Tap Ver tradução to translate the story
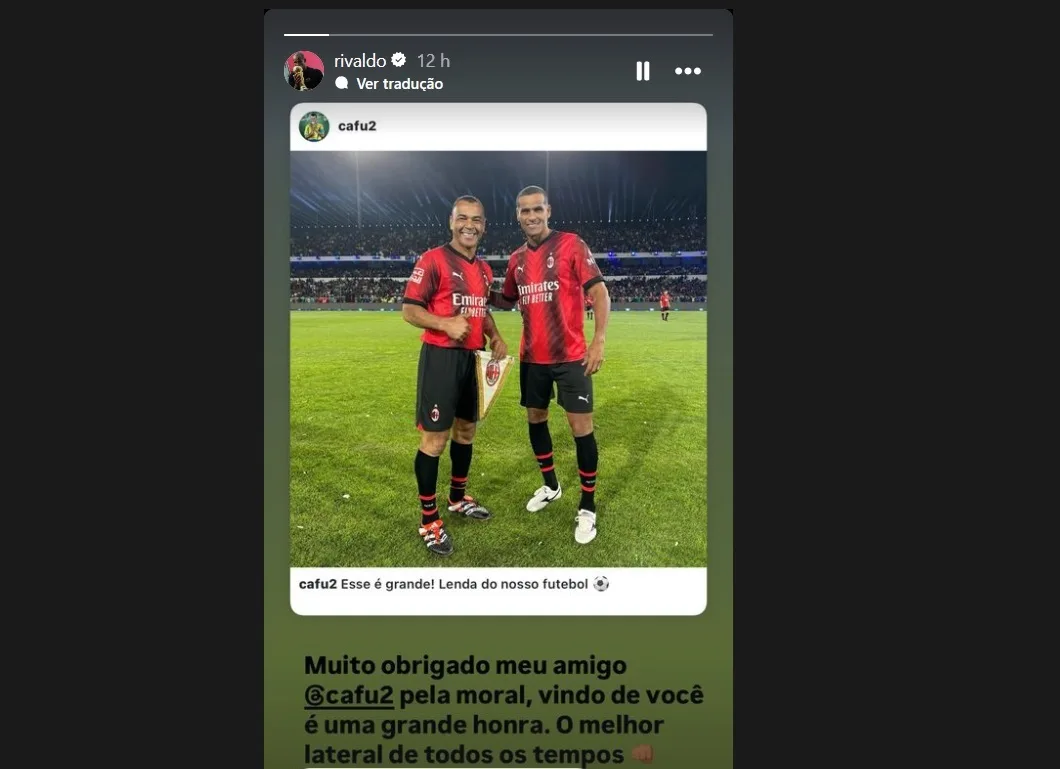Image resolution: width=1060 pixels, height=769 pixels. point(398,84)
